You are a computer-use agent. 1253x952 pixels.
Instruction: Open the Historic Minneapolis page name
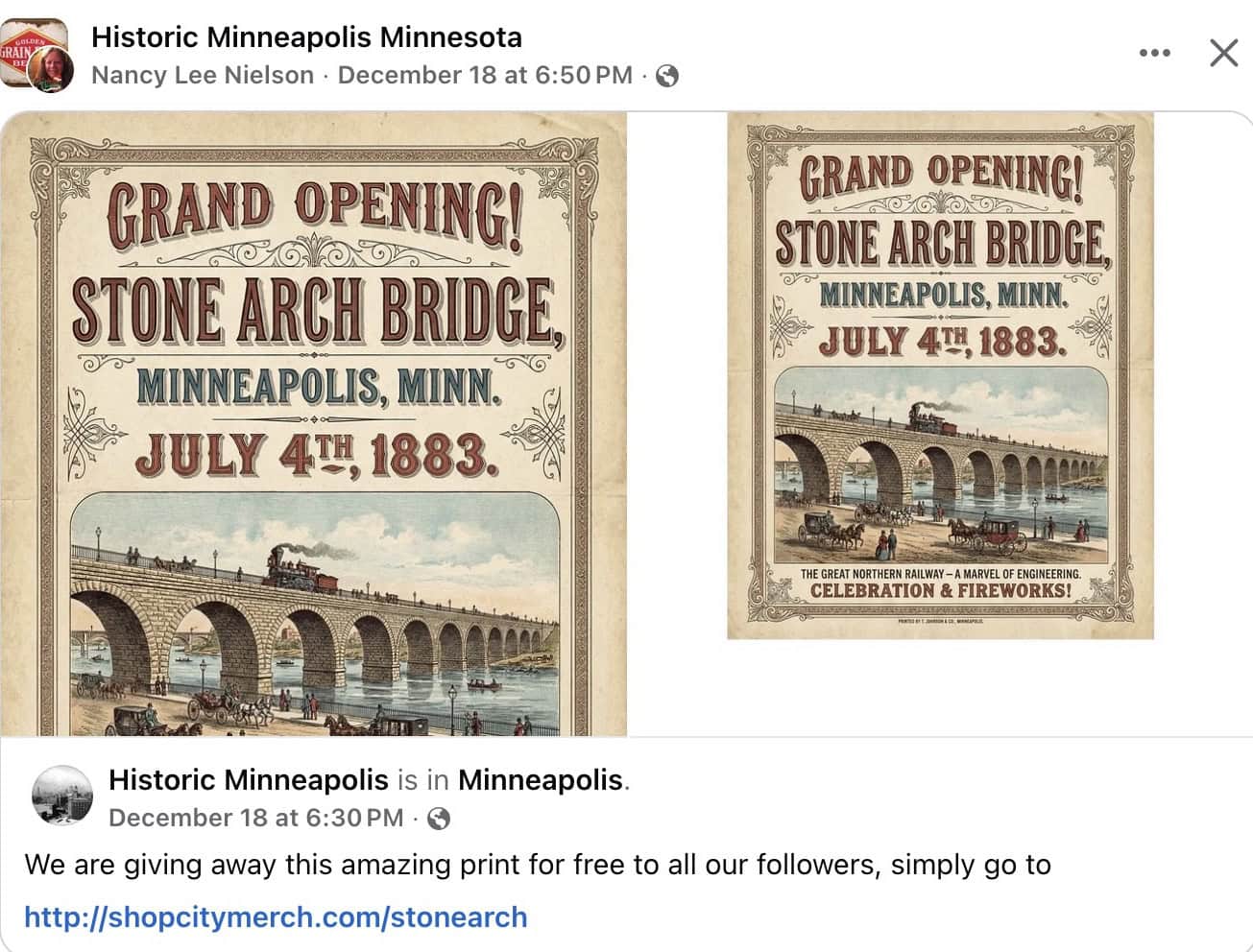click(x=248, y=779)
